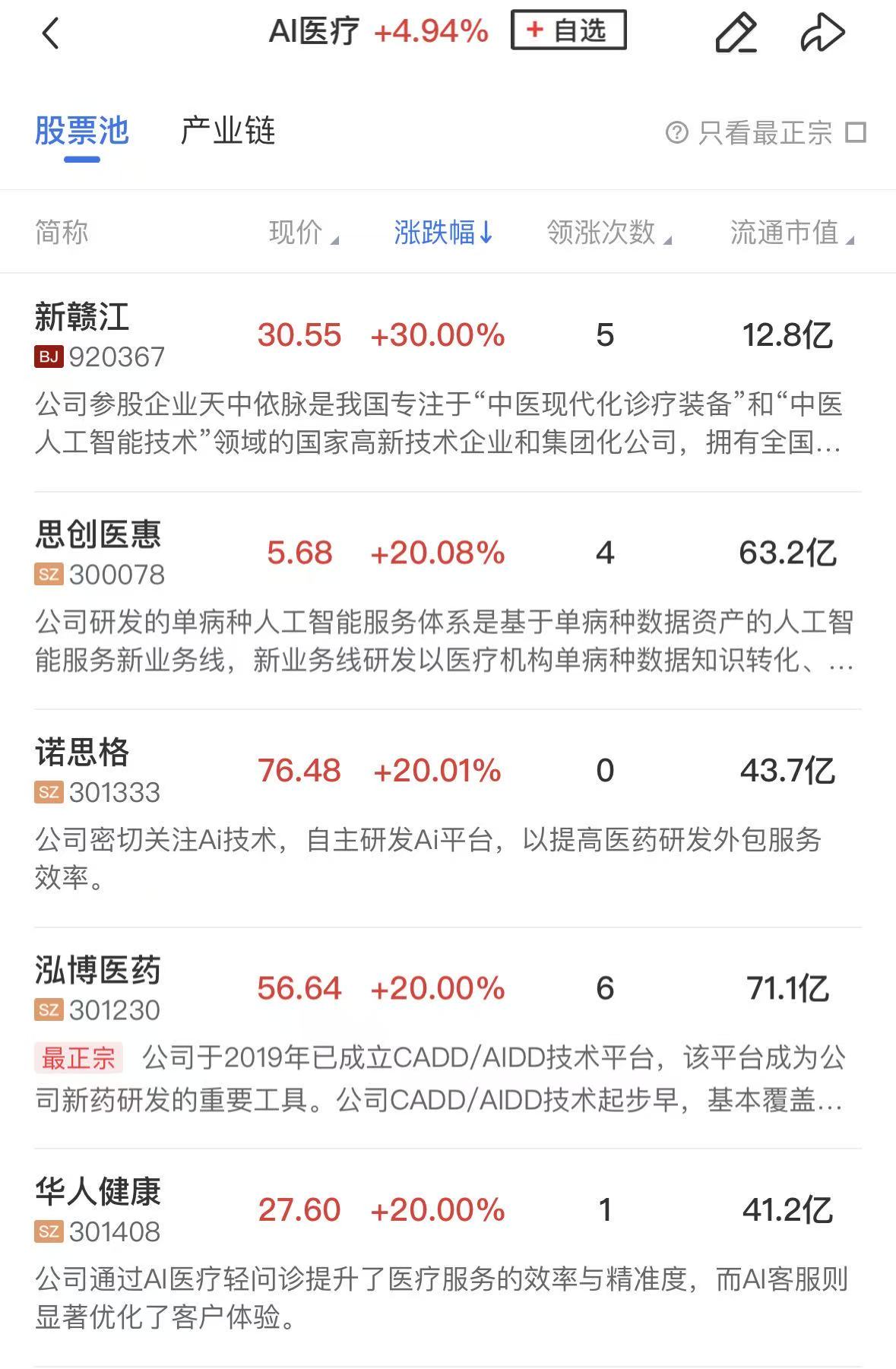Screen dimensions: 896x1369
Task: Open the help icon beside 只看最正宗
Action: pos(676,133)
